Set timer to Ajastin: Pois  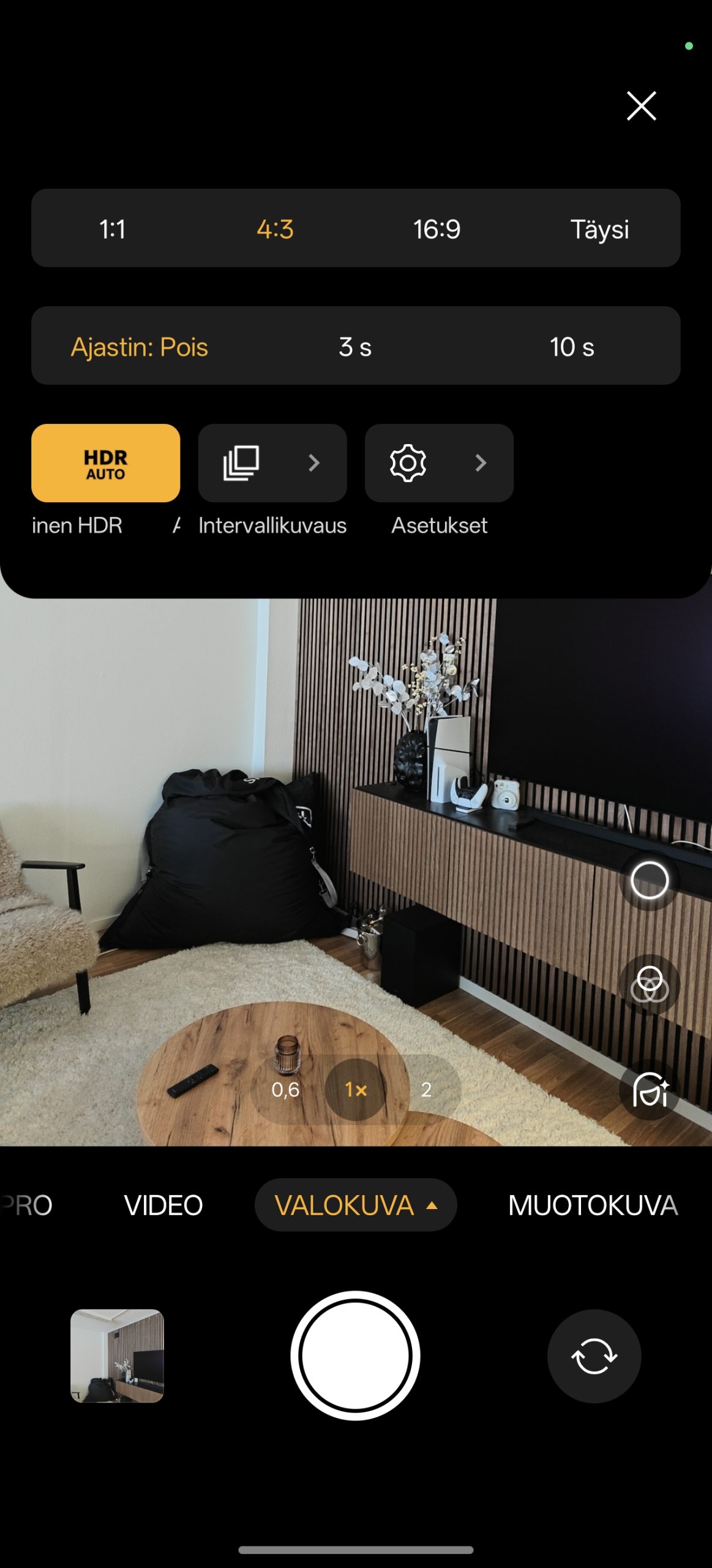(x=140, y=347)
